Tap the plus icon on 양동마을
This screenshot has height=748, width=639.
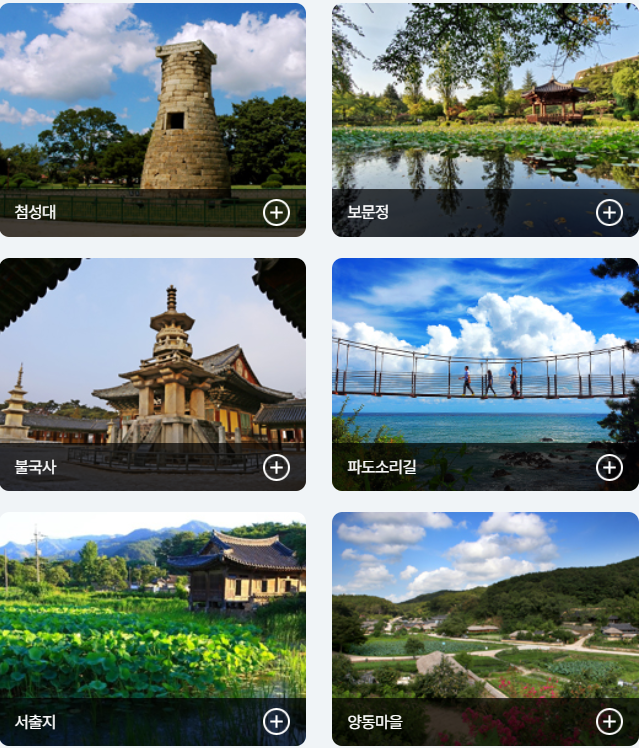click(x=609, y=722)
